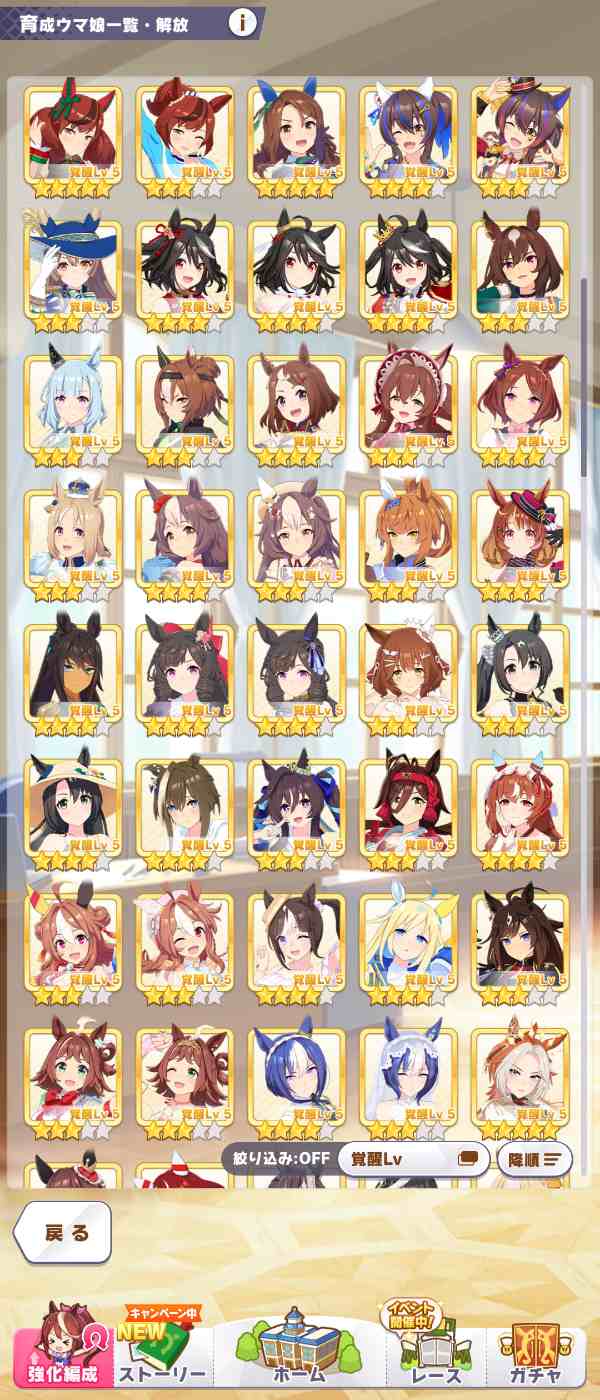
Task: Open the dark-skinned black-haired character card
Action: [x=73, y=673]
